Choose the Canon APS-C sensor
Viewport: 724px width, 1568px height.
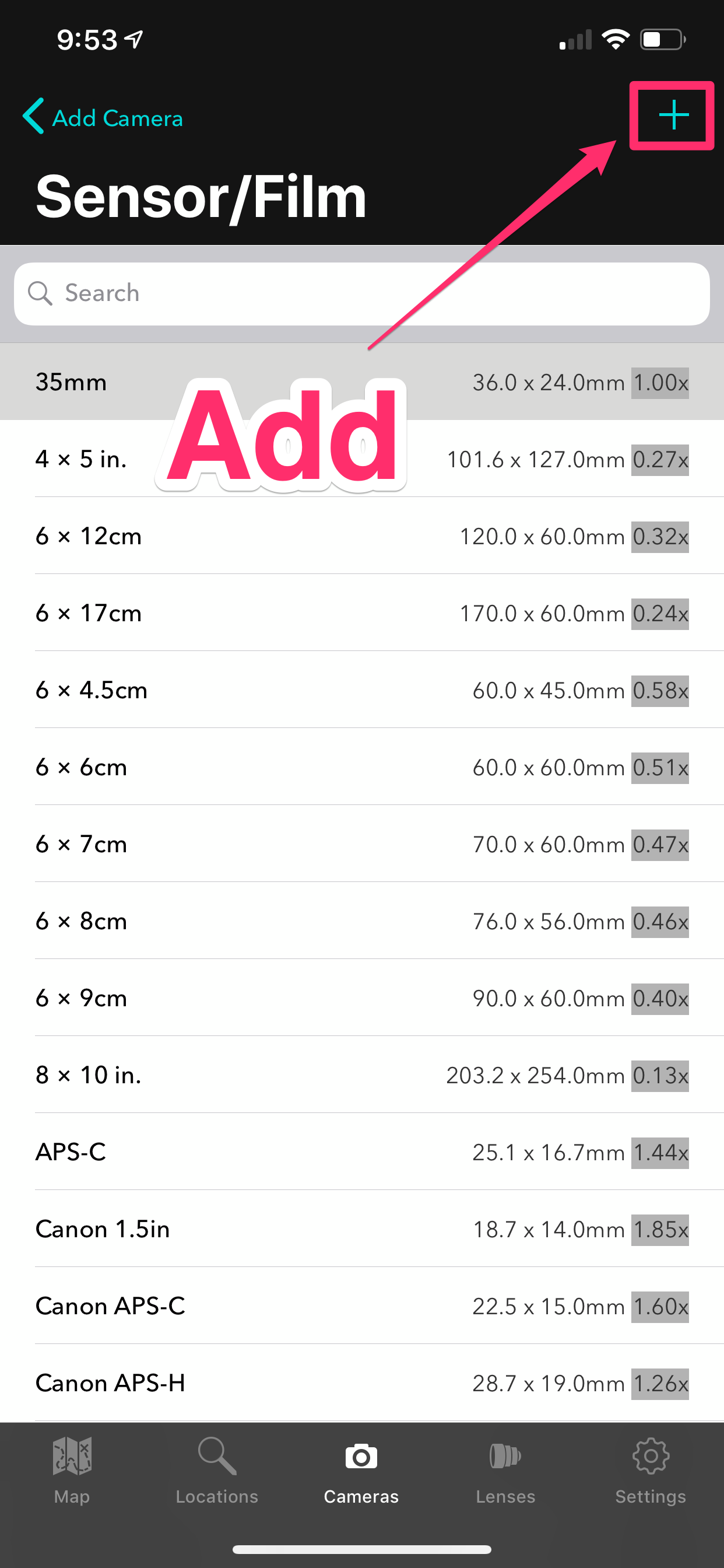point(362,1305)
